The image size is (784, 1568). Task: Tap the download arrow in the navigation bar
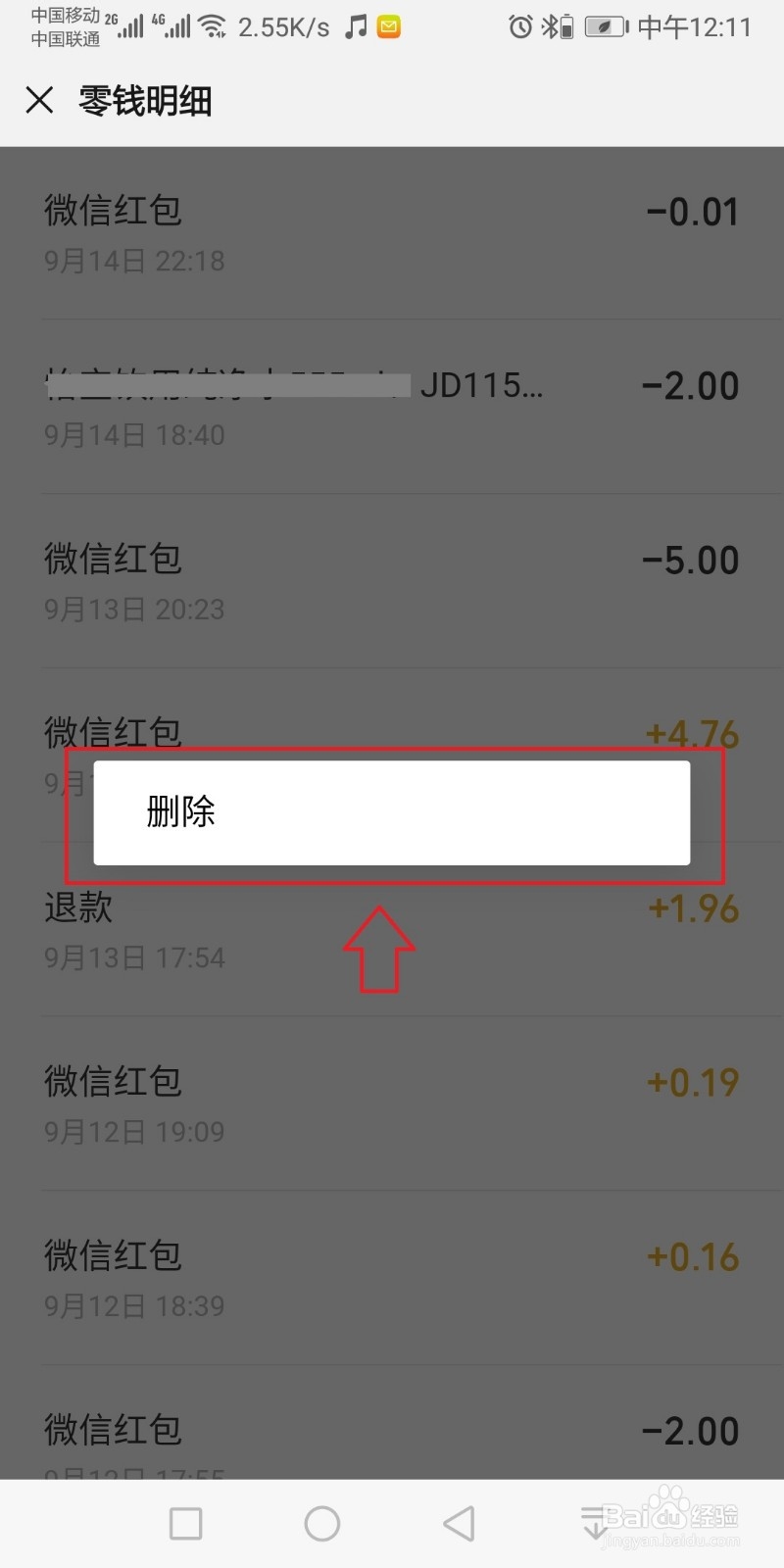(x=595, y=1522)
